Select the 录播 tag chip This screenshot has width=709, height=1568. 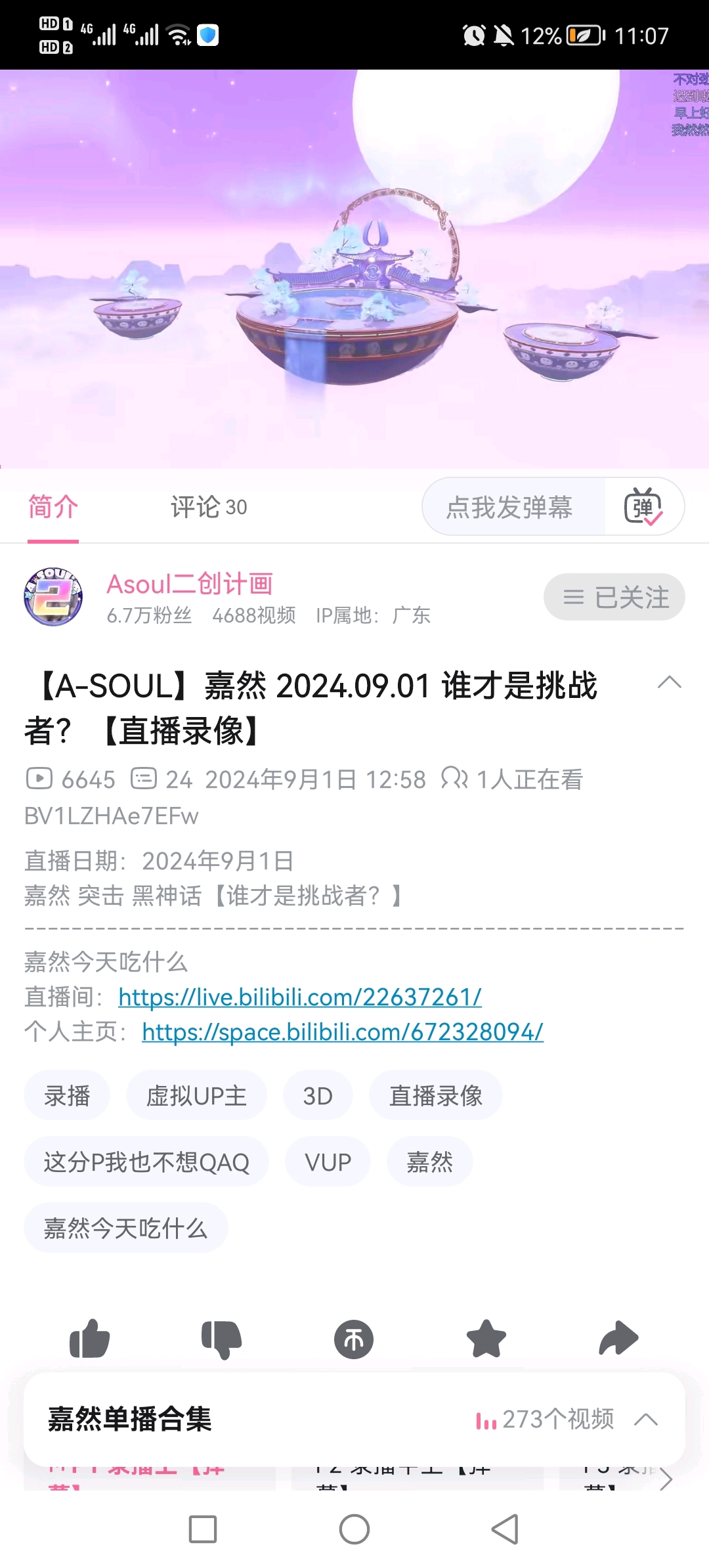click(x=67, y=1095)
